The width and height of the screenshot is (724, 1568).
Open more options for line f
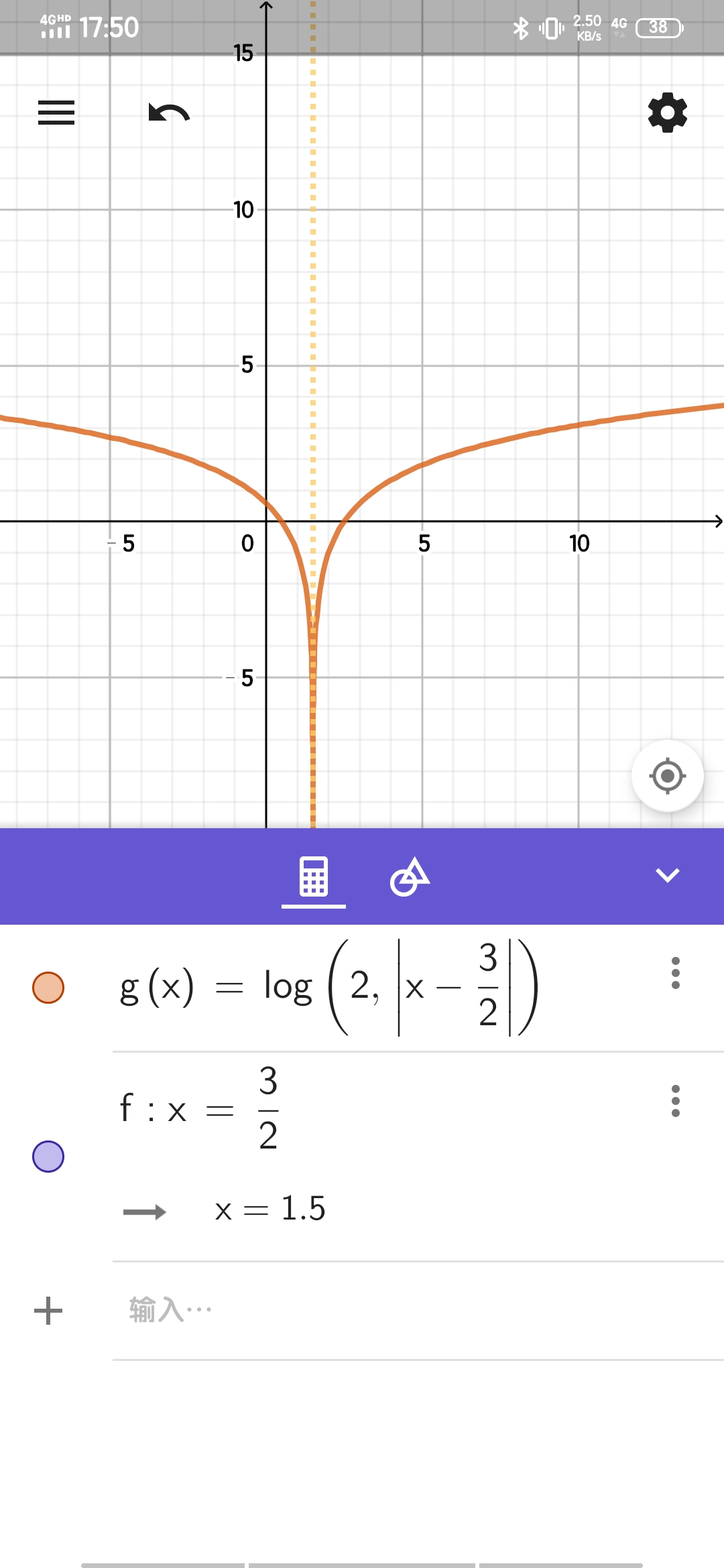(675, 1101)
